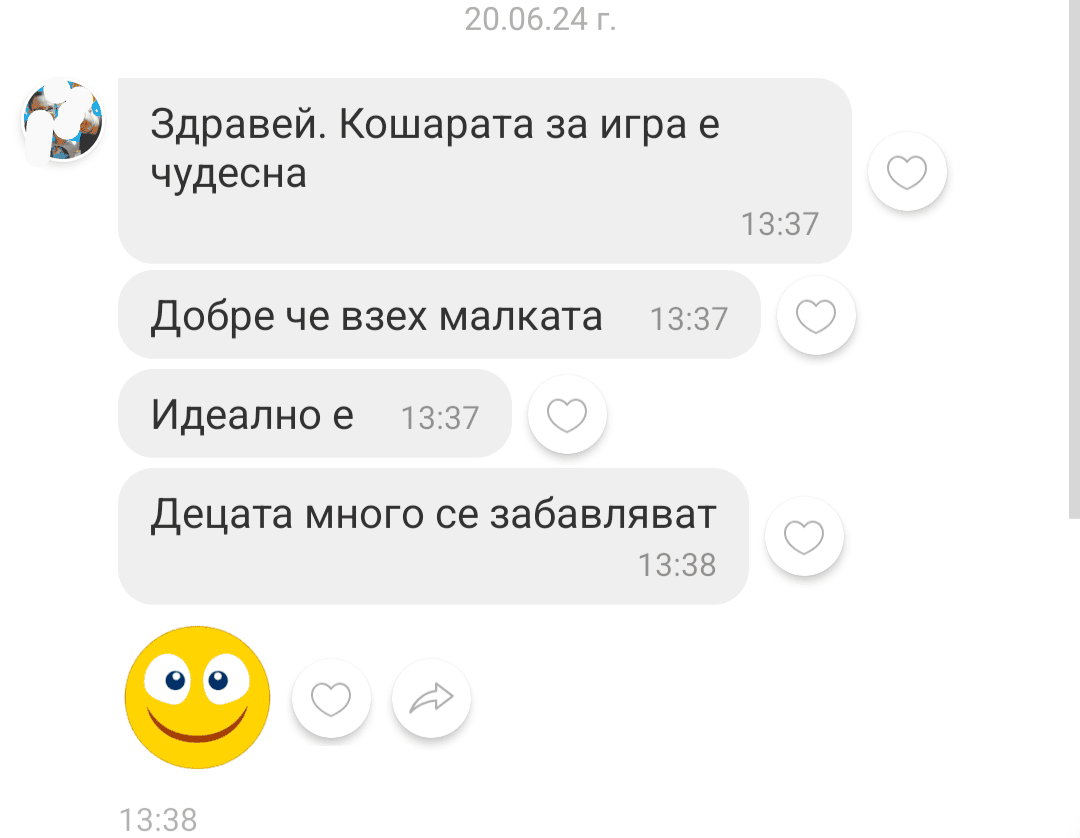Like the message "Здравей. Кошарата за игра е чудесна"
Viewport: 1080px width, 838px height.
point(907,172)
